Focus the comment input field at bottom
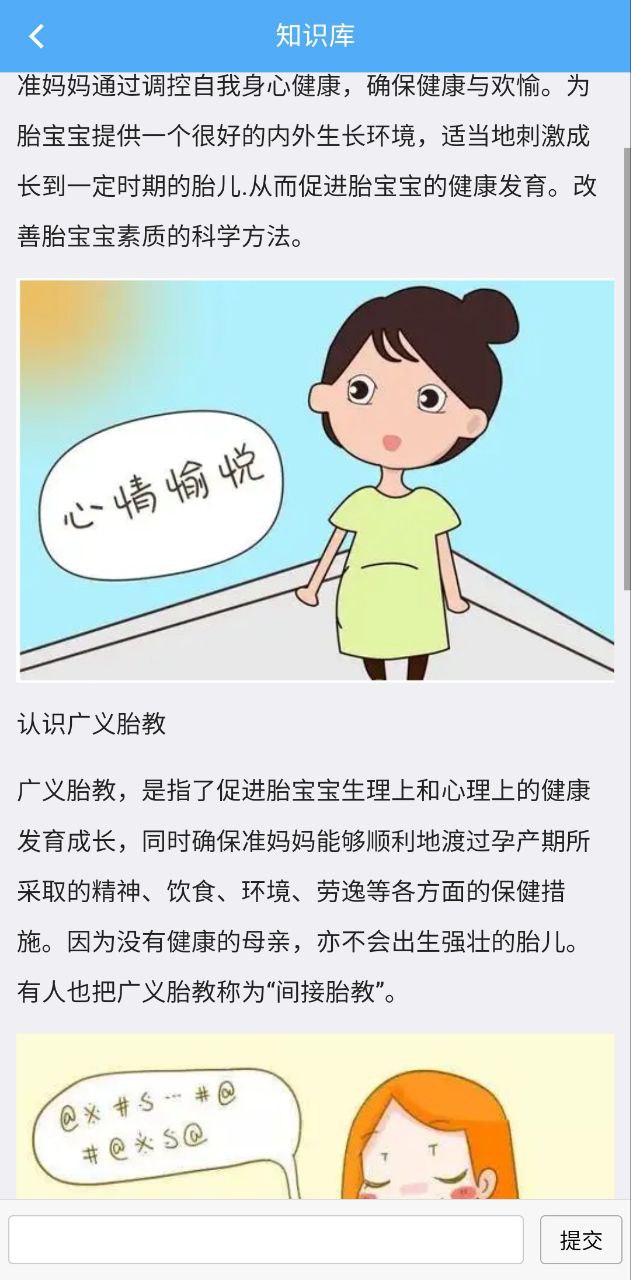Screen dimensions: 631x1280 point(266,1240)
